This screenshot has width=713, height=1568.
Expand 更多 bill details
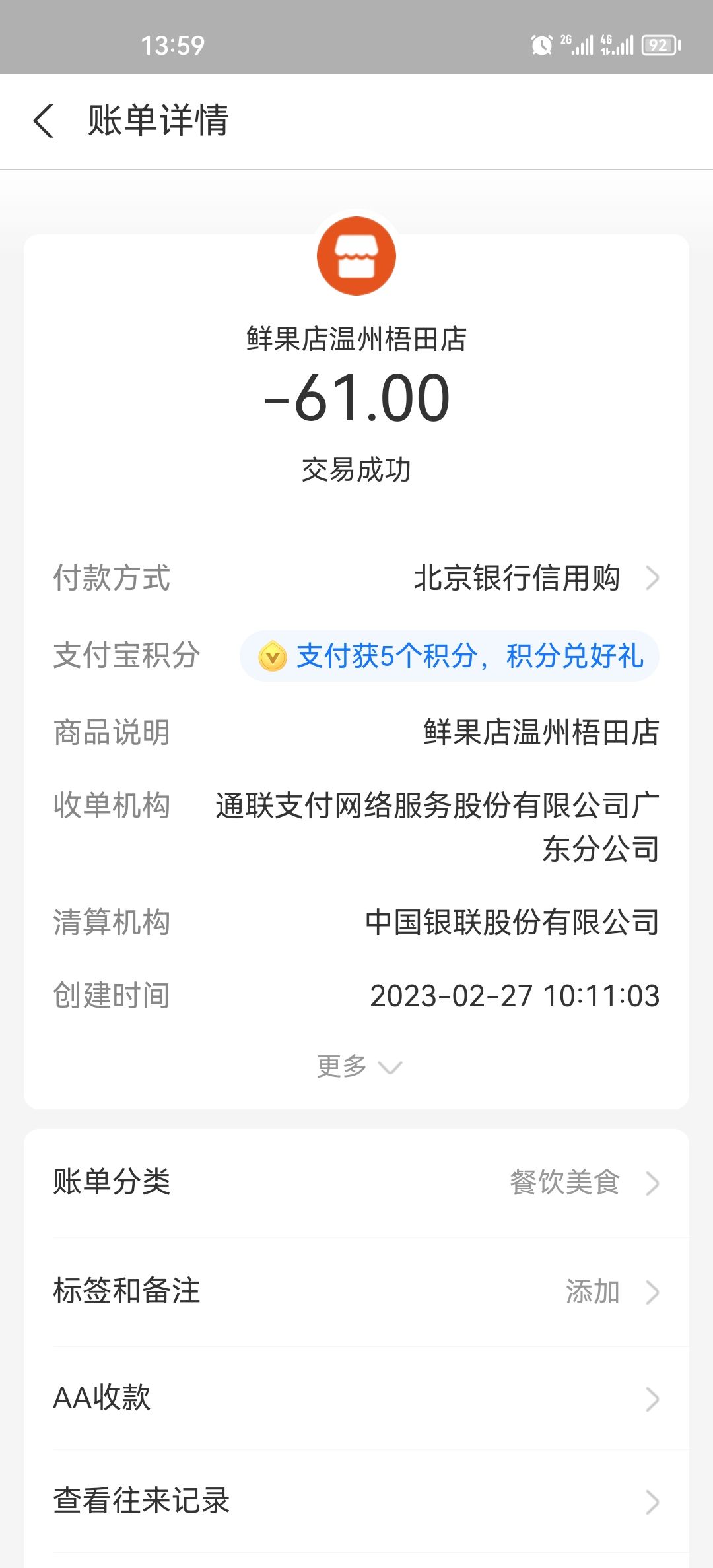click(x=358, y=1066)
